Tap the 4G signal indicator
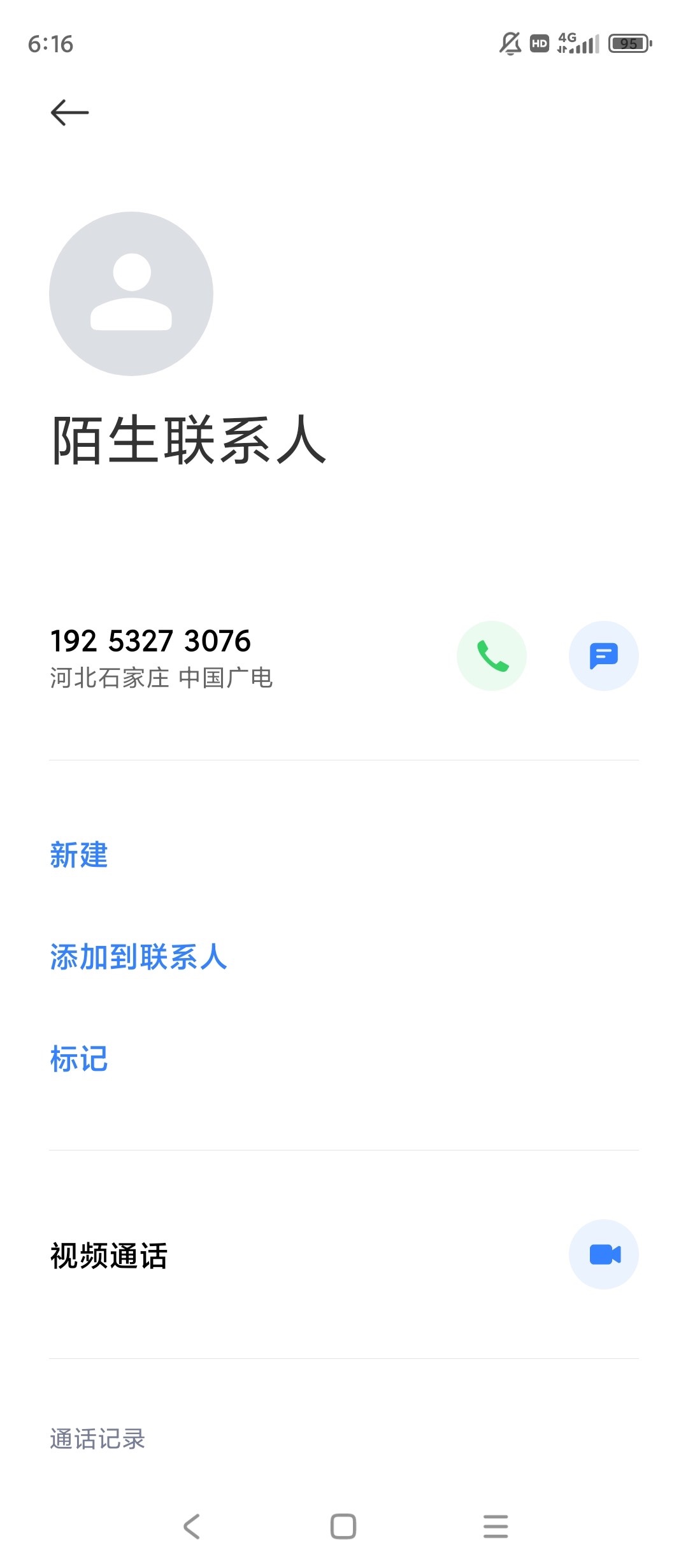 [577, 42]
